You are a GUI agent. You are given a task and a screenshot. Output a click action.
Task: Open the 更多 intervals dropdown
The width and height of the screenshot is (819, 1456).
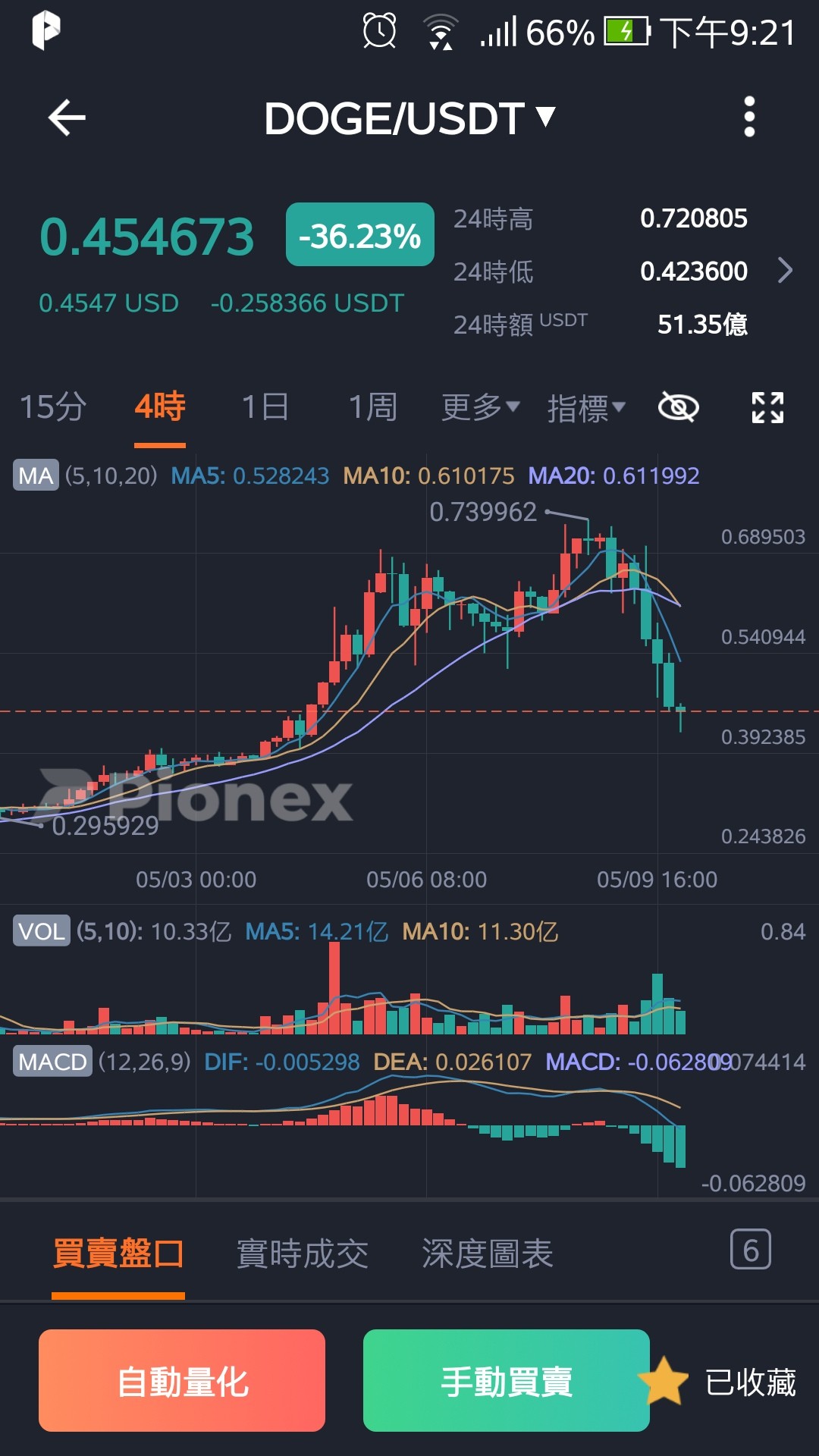pyautogui.click(x=481, y=407)
